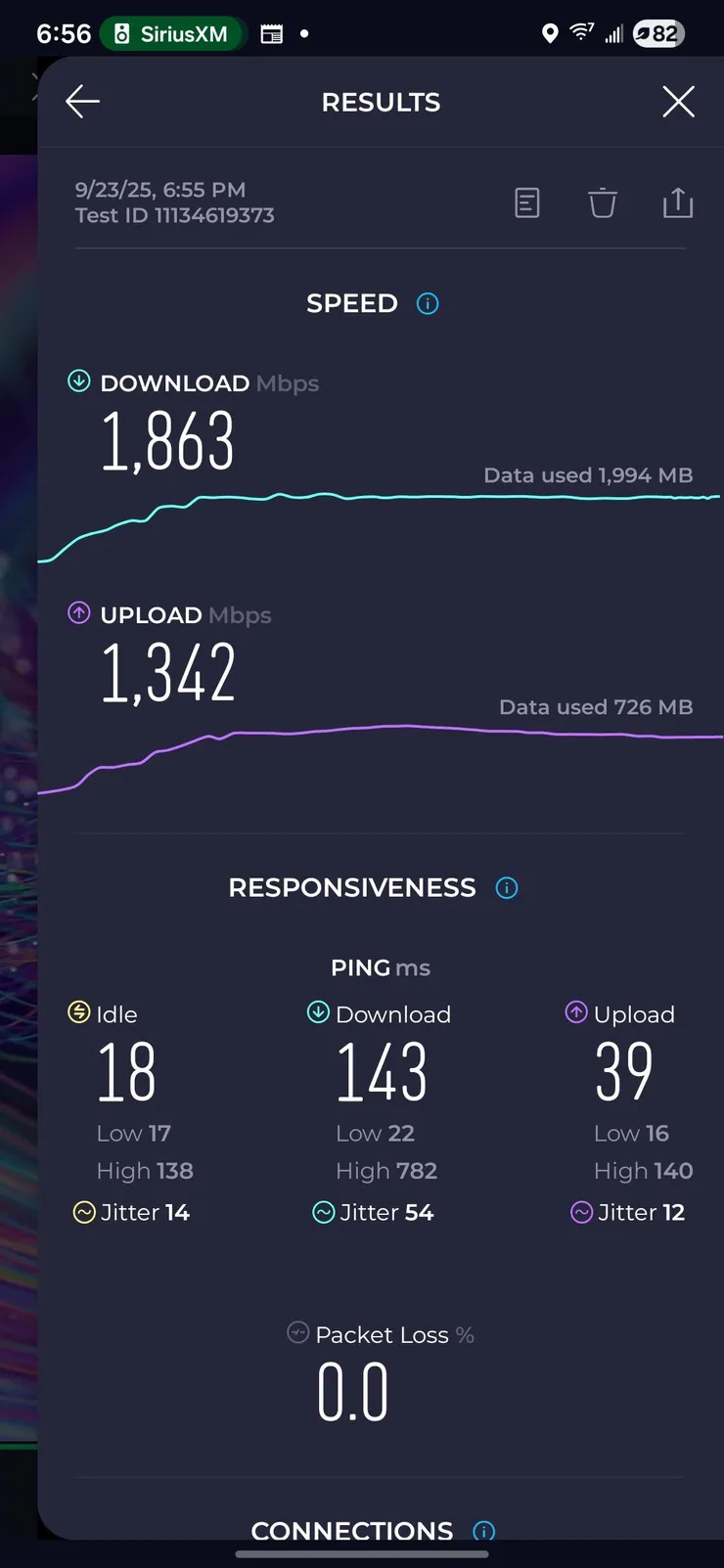The image size is (724, 1568).
Task: Share the results with the share icon
Action: (678, 202)
